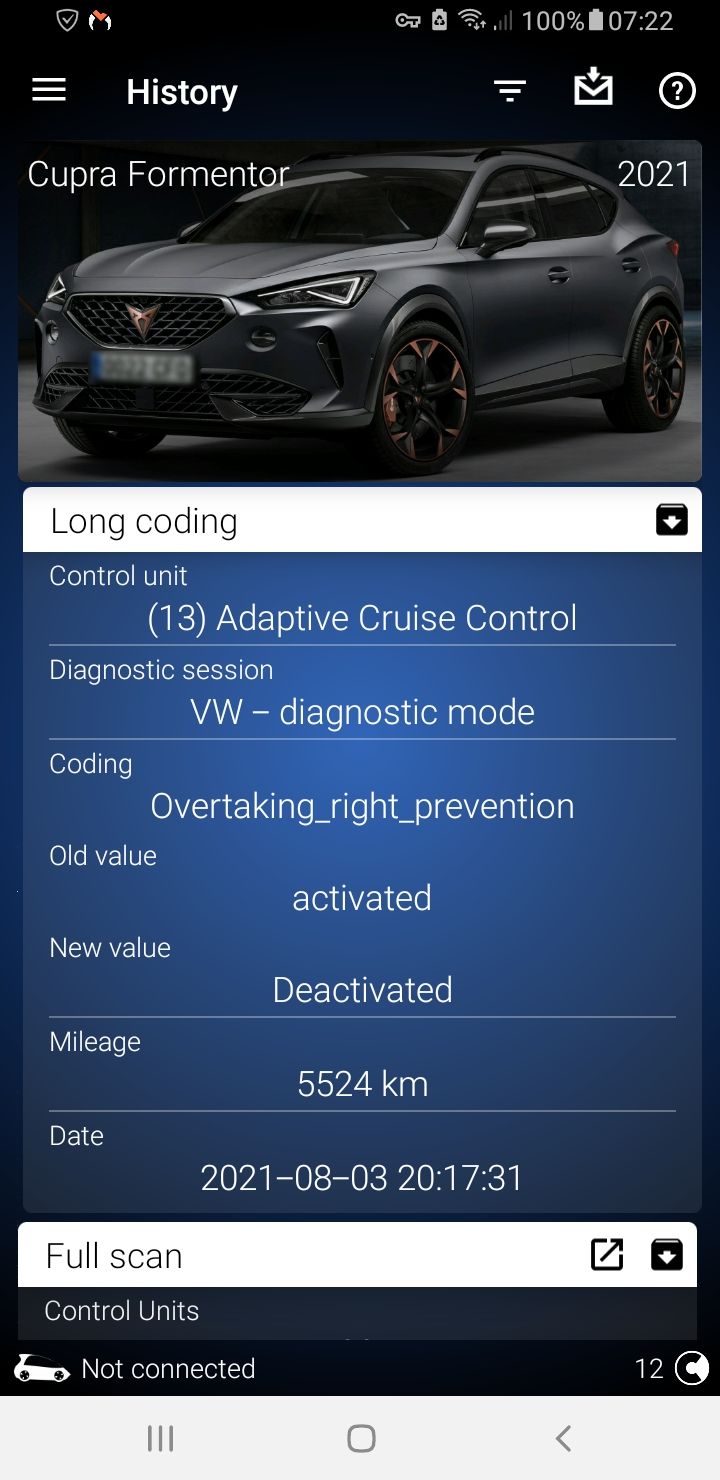Go back with the system back button
Viewport: 720px width, 1480px height.
[563, 1438]
